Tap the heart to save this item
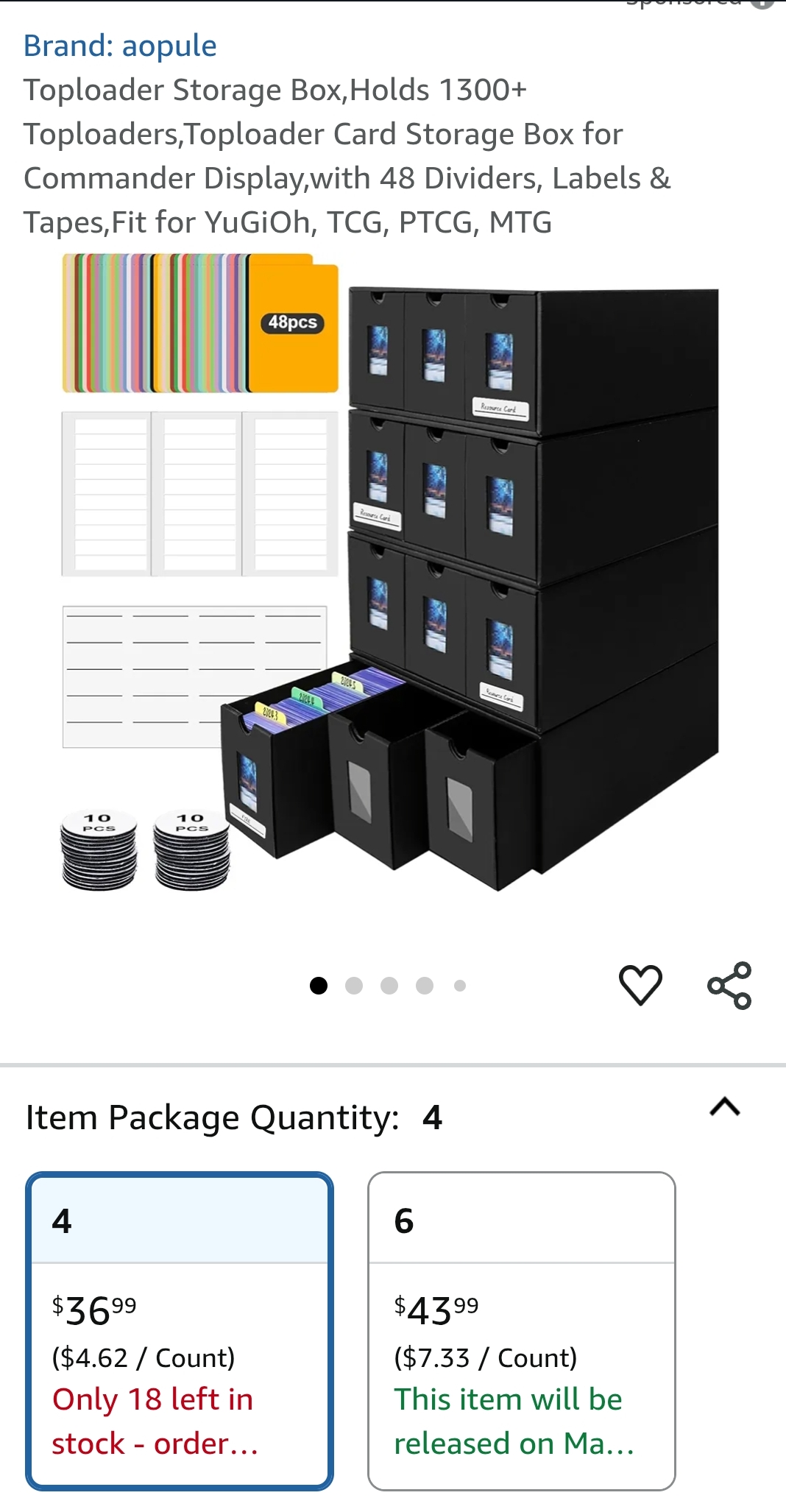 tap(642, 983)
